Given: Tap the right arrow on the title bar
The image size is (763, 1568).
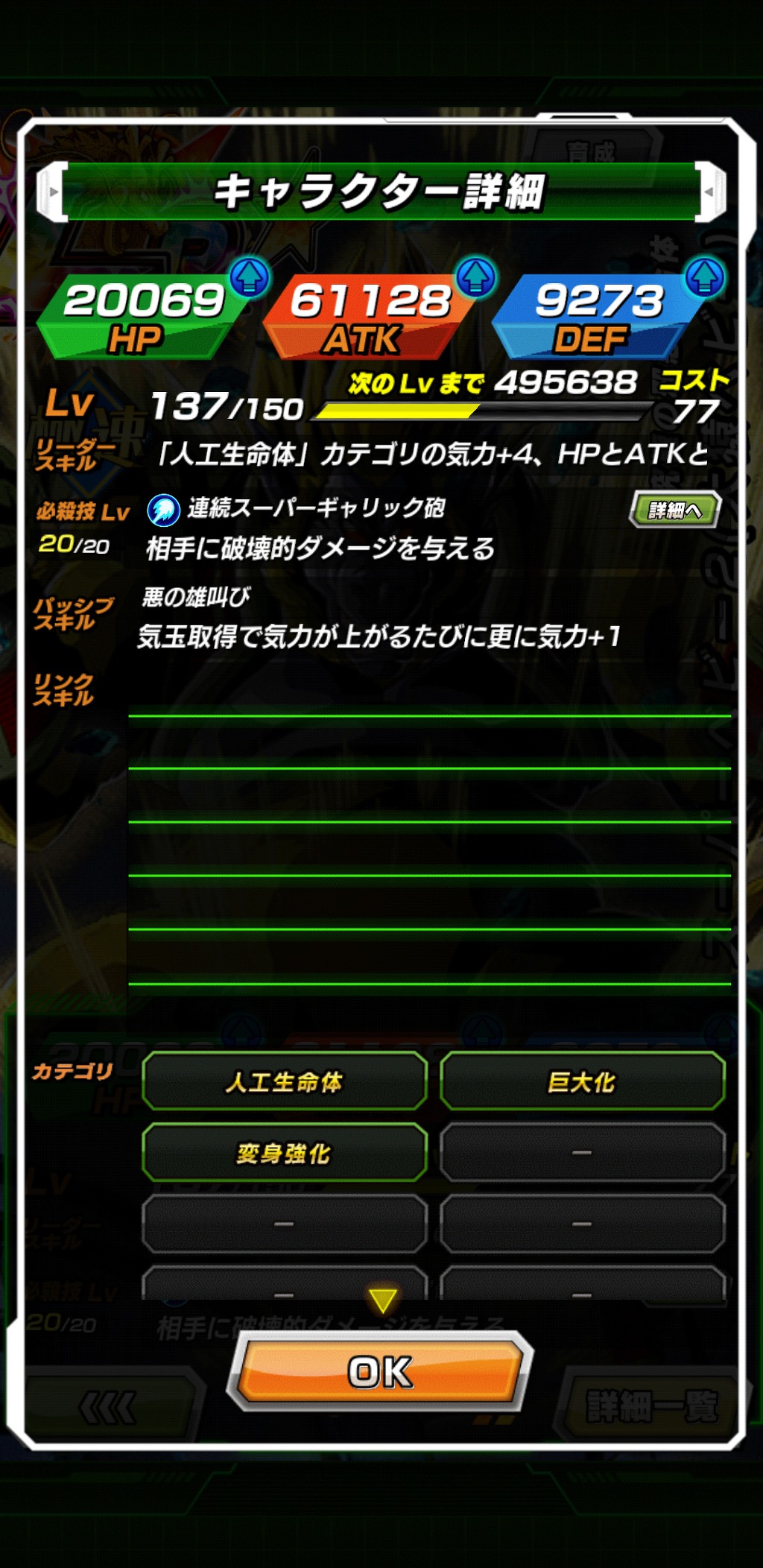Looking at the screenshot, I should (x=710, y=192).
